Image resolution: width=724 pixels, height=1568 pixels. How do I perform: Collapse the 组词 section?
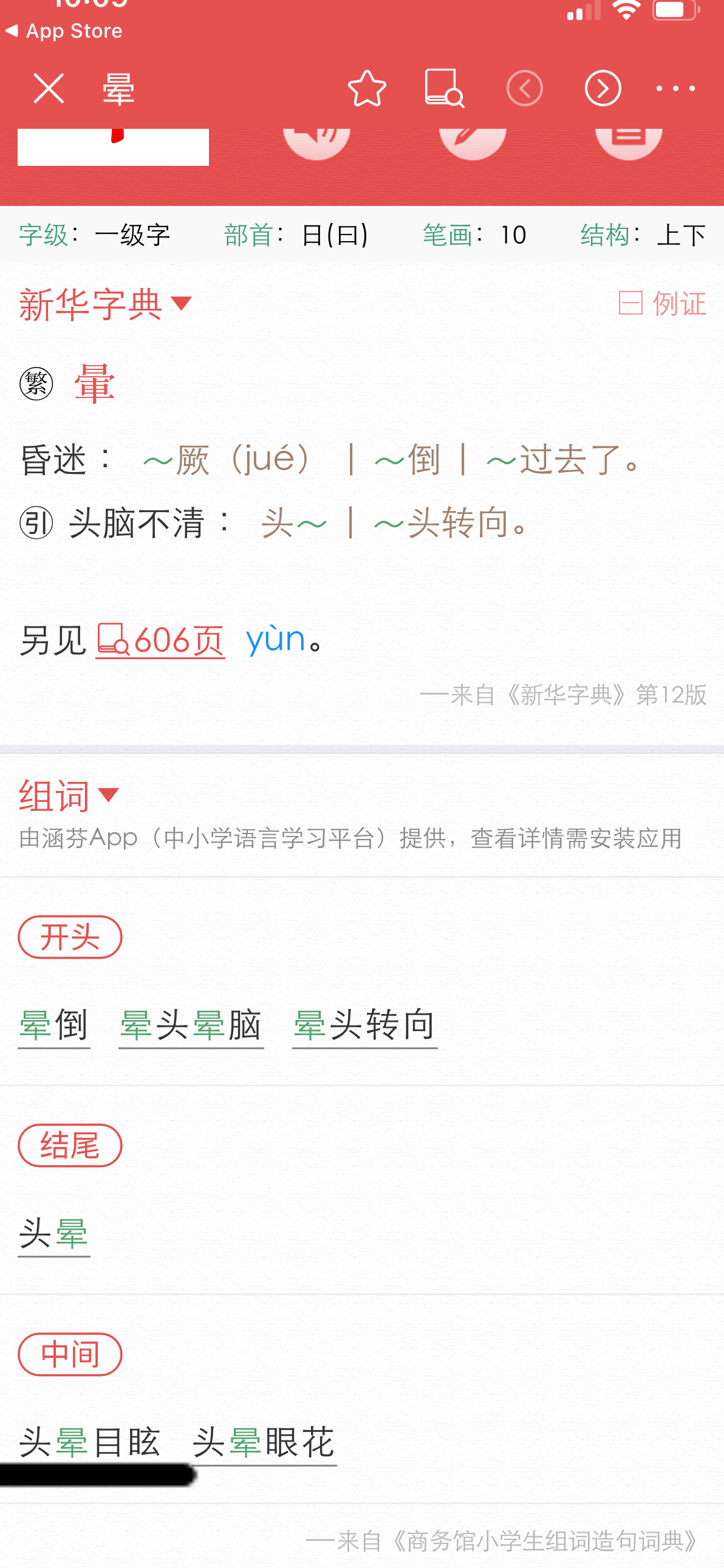pos(70,795)
